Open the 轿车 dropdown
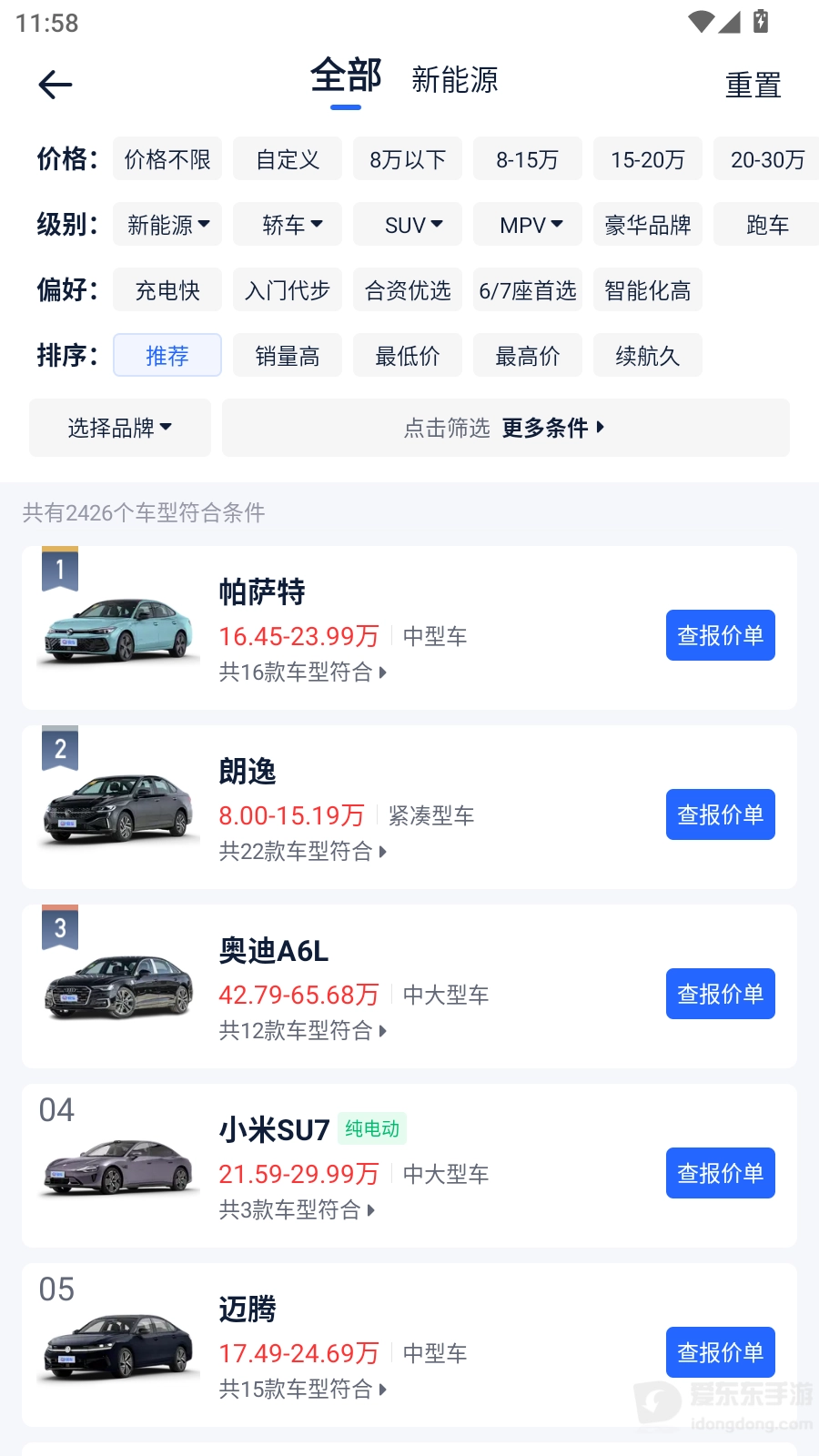The image size is (819, 1456). click(287, 224)
